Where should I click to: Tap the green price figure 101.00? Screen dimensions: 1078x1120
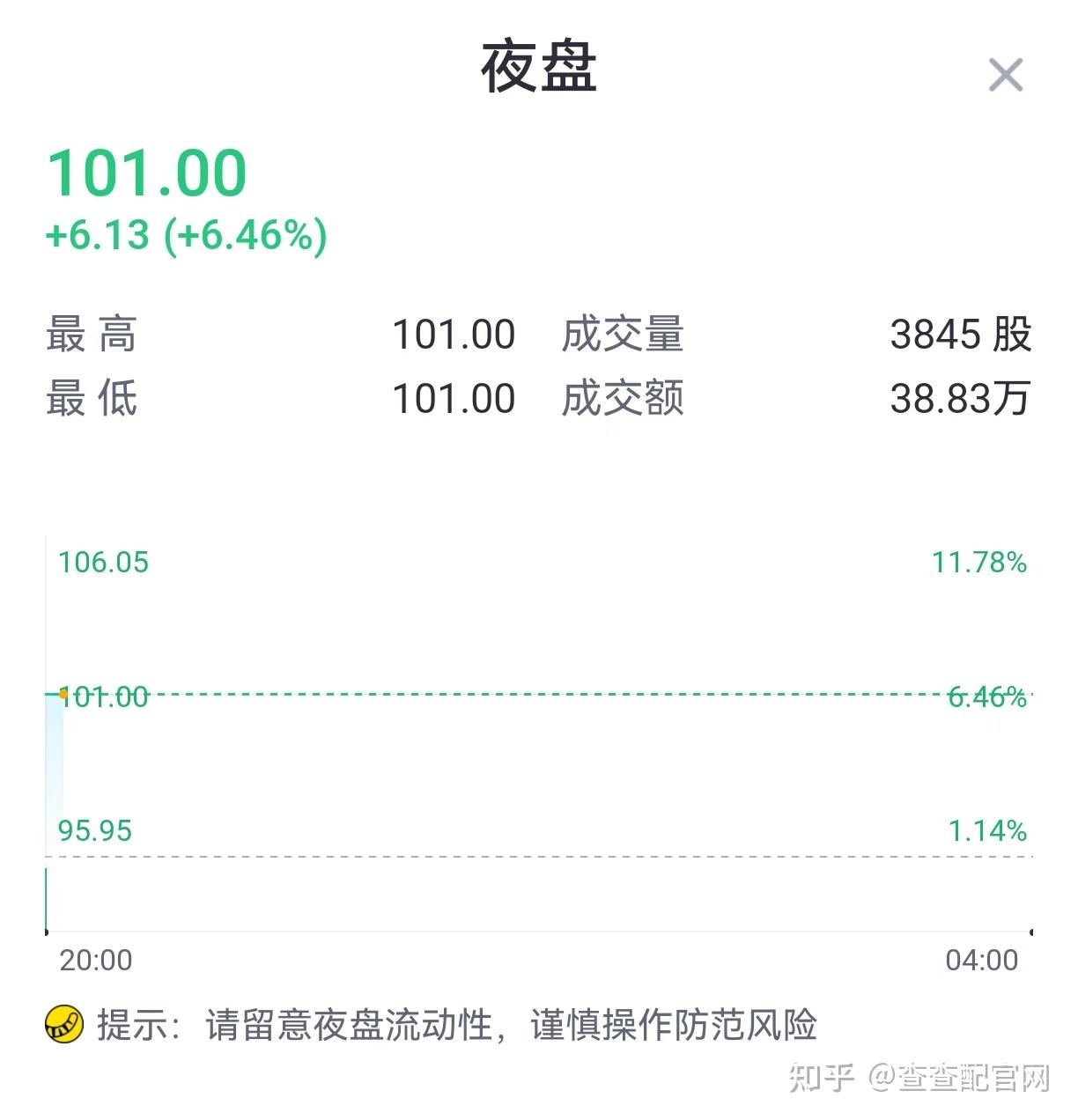(146, 173)
